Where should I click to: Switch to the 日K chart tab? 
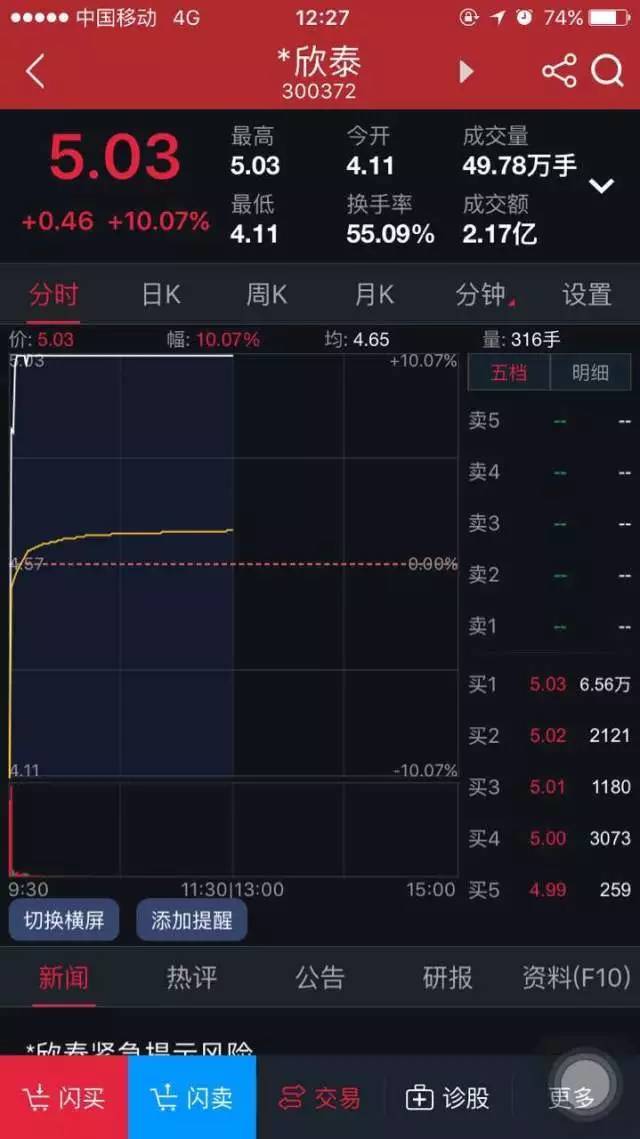tap(161, 294)
